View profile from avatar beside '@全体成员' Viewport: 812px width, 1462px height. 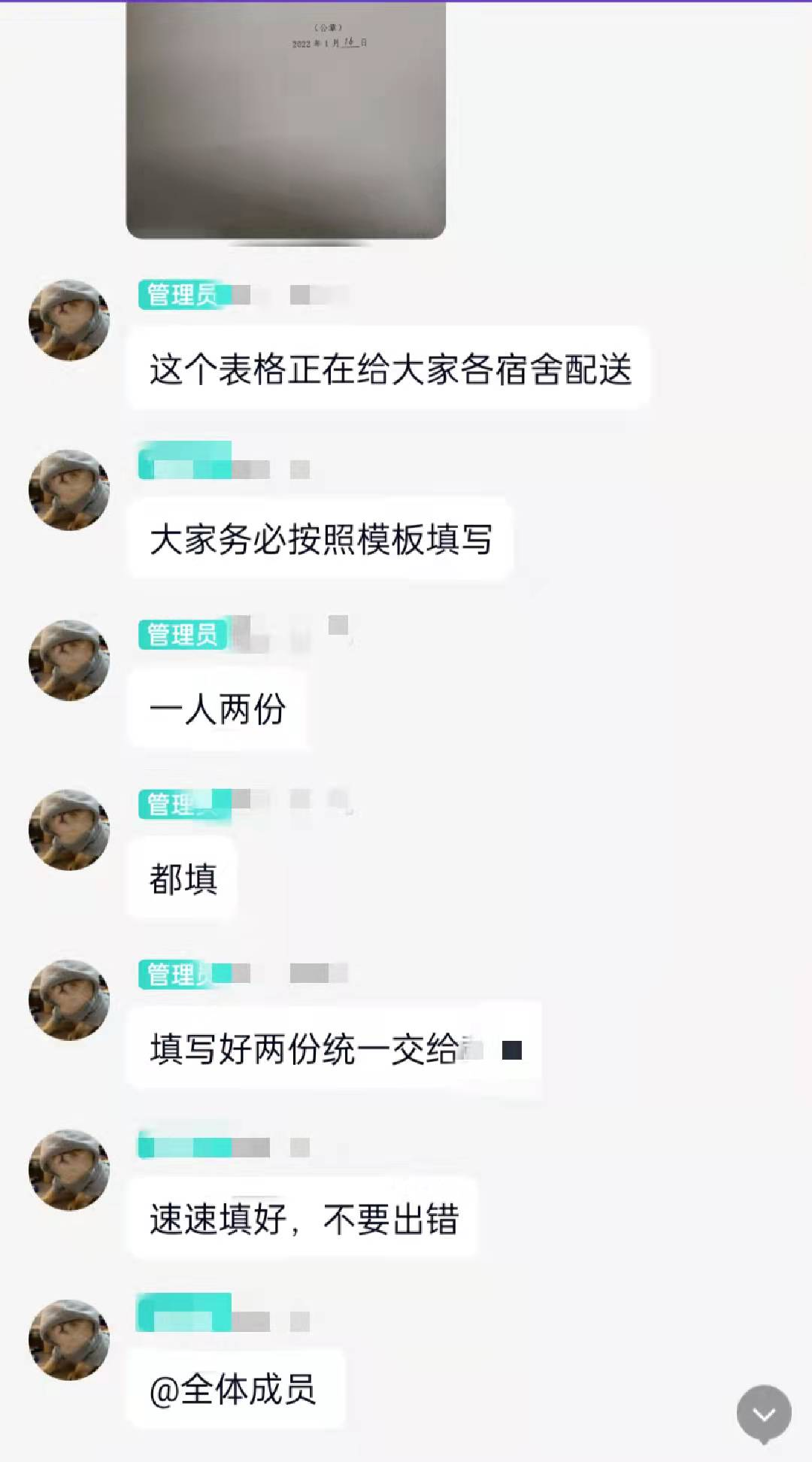(x=69, y=1340)
